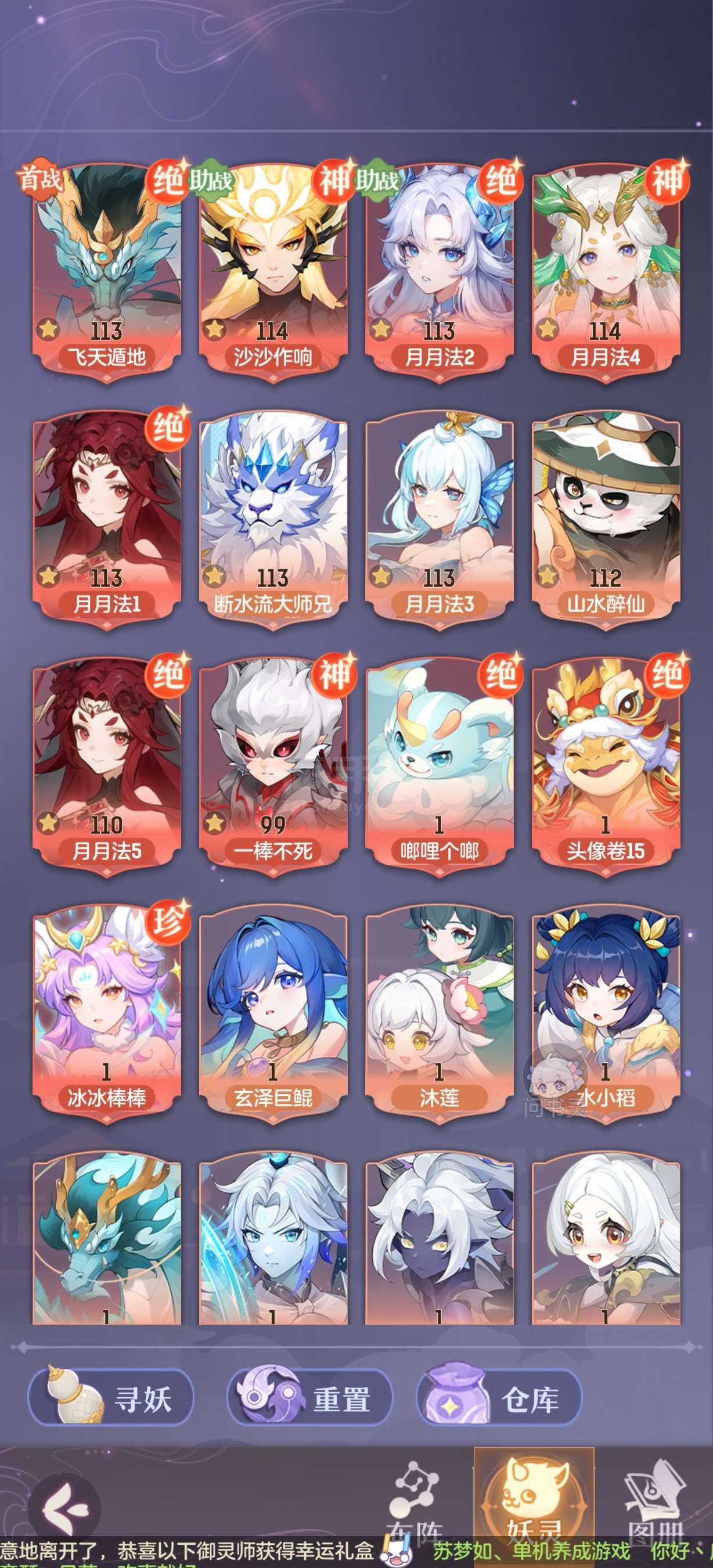Viewport: 713px width, 1568px height.
Task: View the 月月法4 card
Action: coord(606,272)
